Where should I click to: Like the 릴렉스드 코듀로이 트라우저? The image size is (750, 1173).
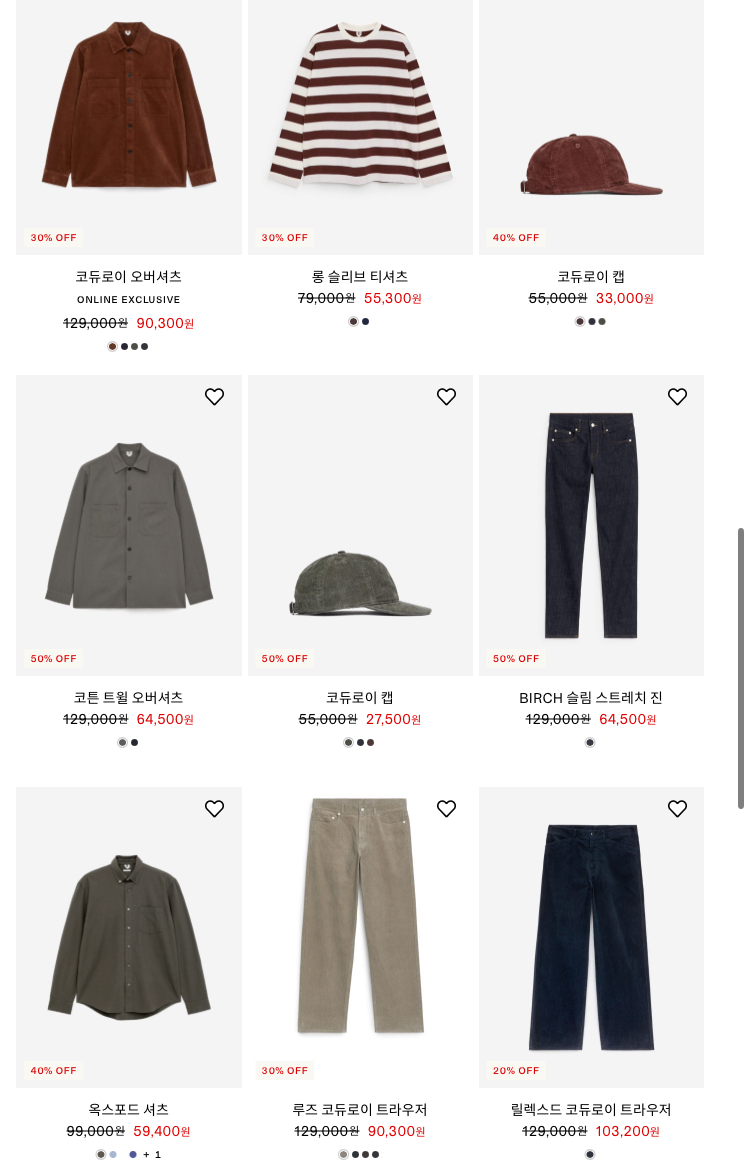(677, 809)
